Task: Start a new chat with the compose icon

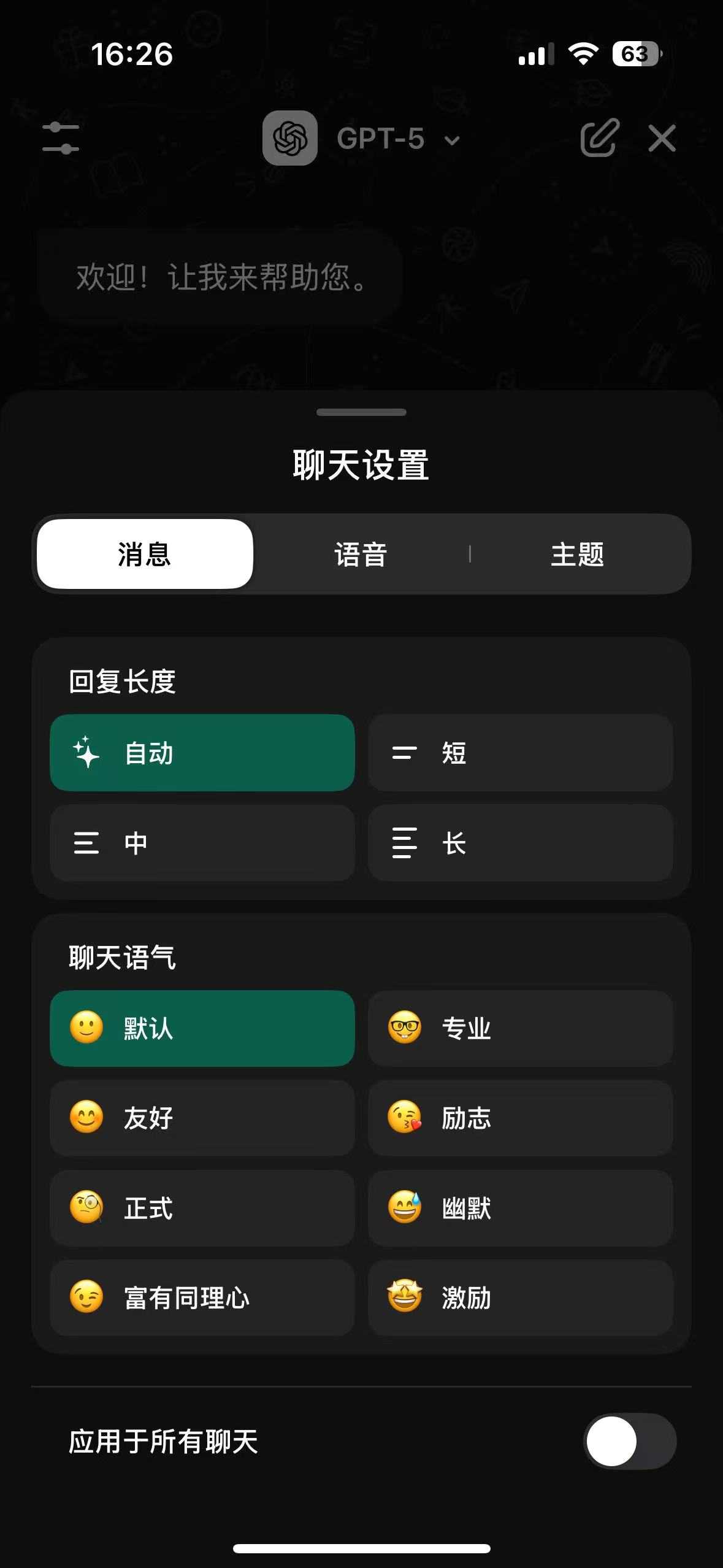Action: tap(599, 138)
